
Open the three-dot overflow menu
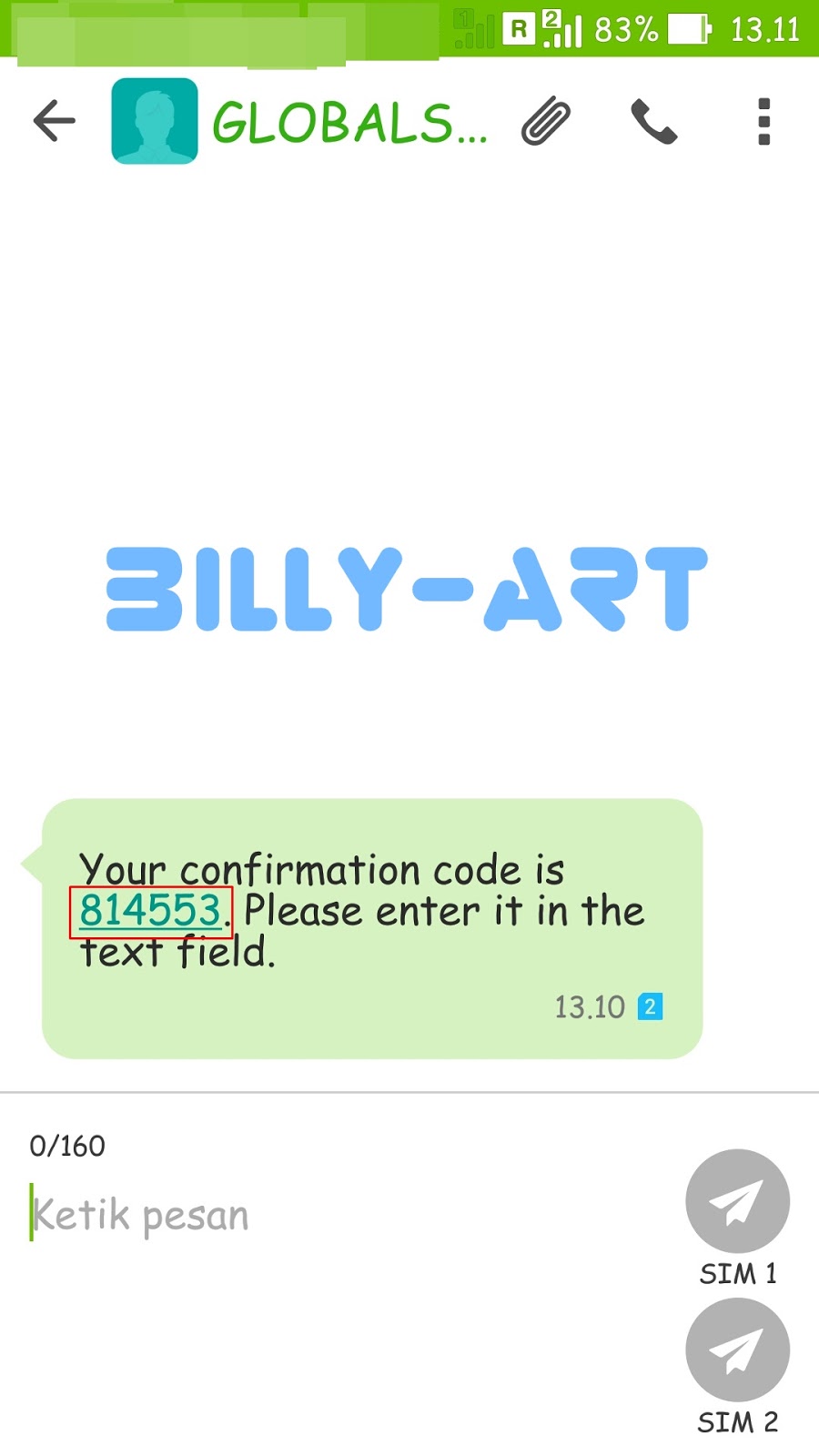click(763, 121)
